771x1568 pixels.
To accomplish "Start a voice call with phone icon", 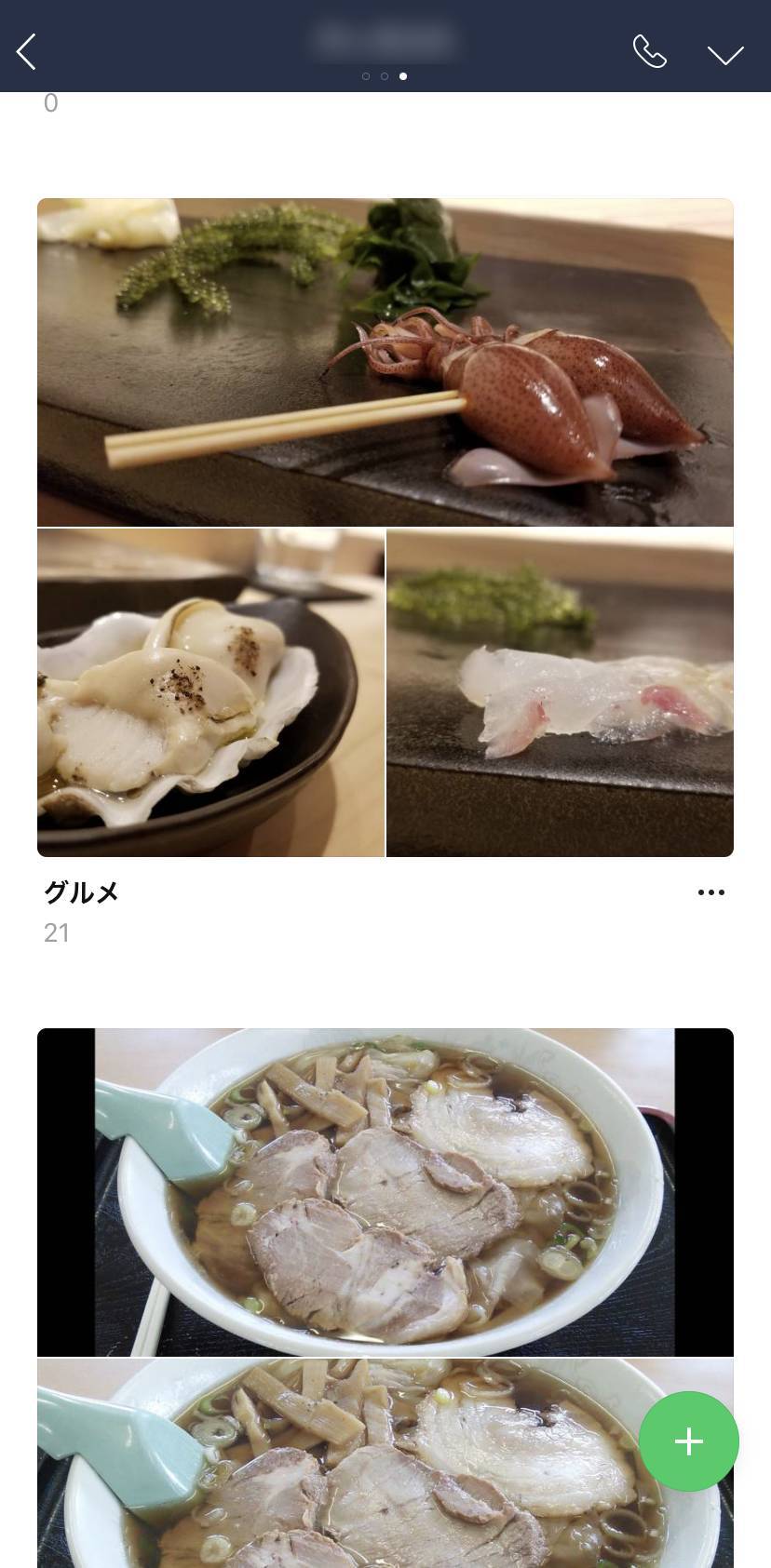I will [x=649, y=52].
